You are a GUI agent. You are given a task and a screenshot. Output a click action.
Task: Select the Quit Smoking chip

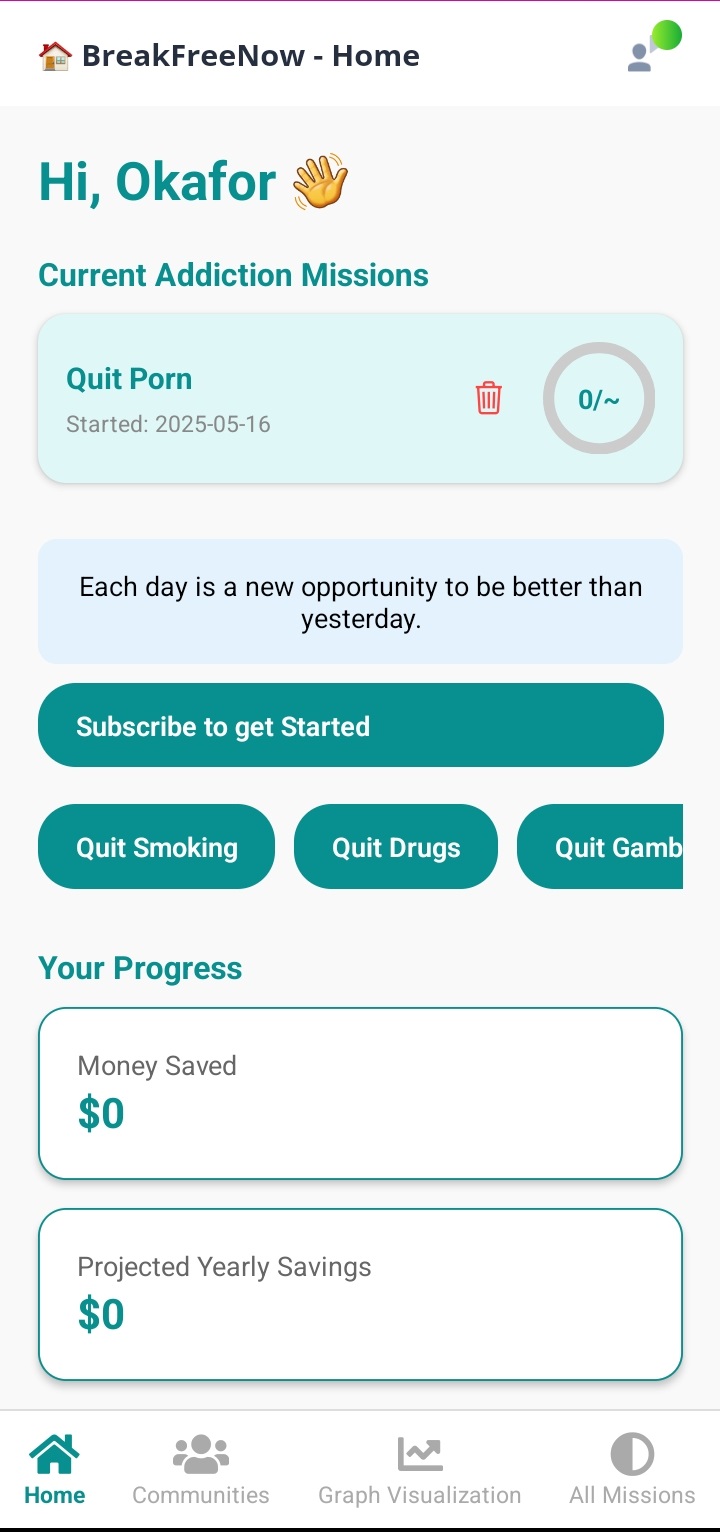coord(156,847)
